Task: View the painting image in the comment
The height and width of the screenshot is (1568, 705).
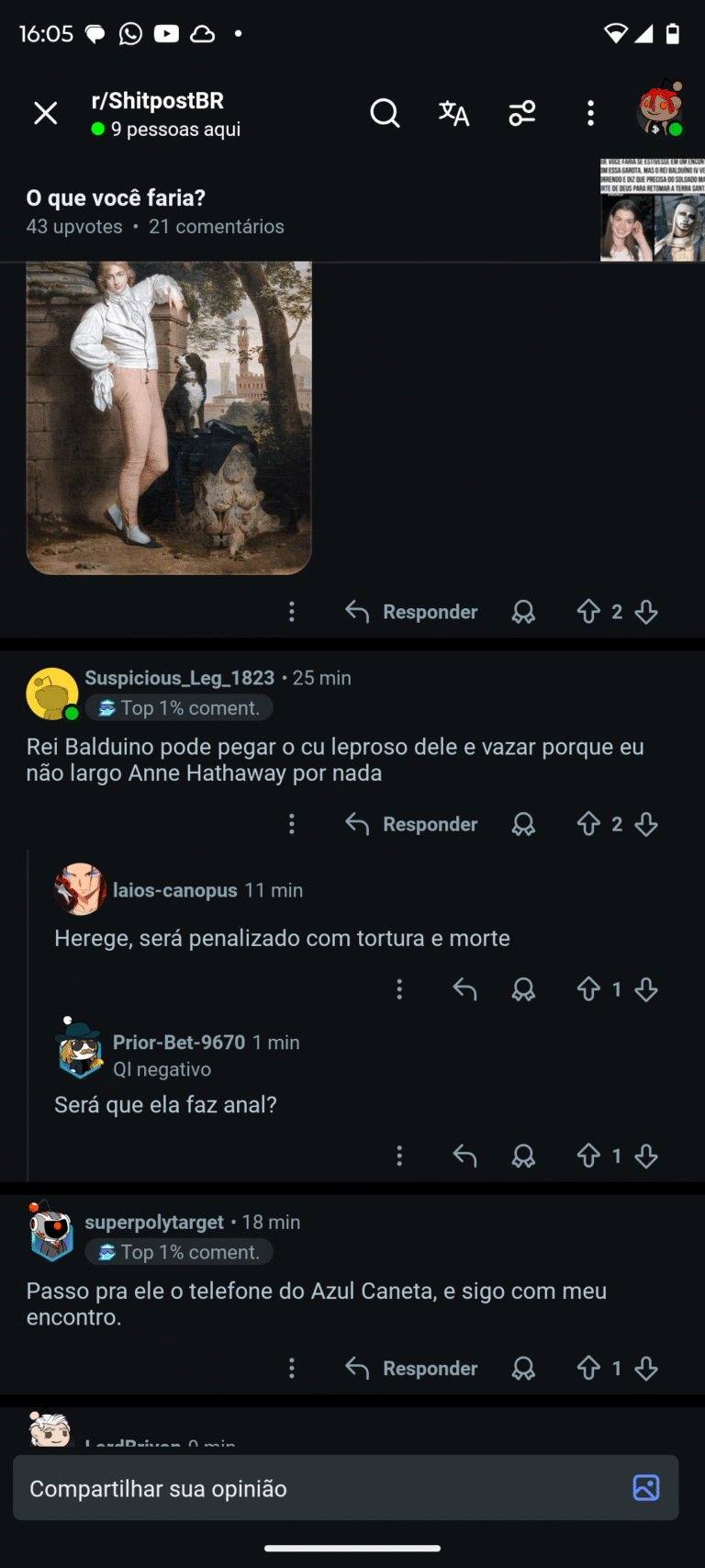Action: click(x=169, y=418)
